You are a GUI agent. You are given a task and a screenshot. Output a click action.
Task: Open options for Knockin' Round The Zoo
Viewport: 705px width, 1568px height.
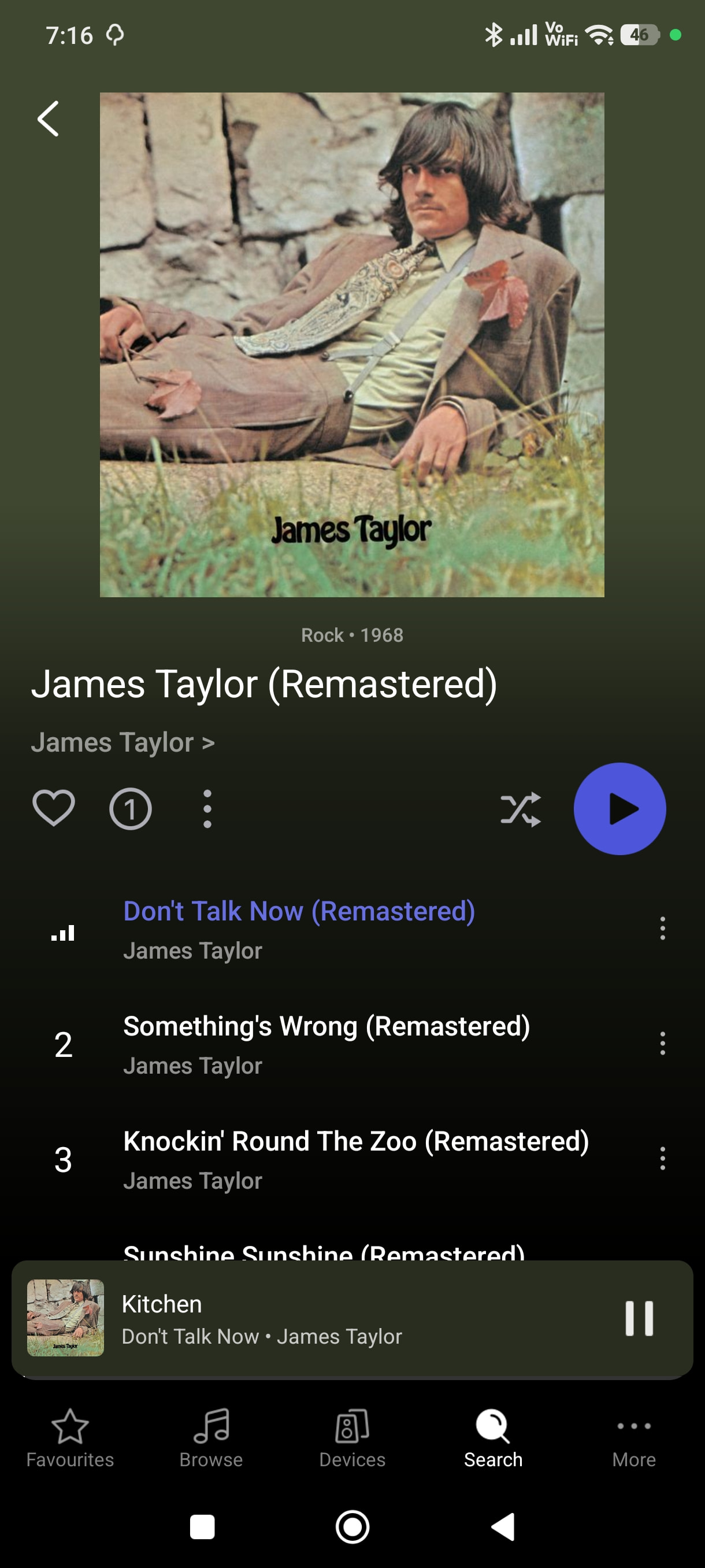(x=662, y=1158)
